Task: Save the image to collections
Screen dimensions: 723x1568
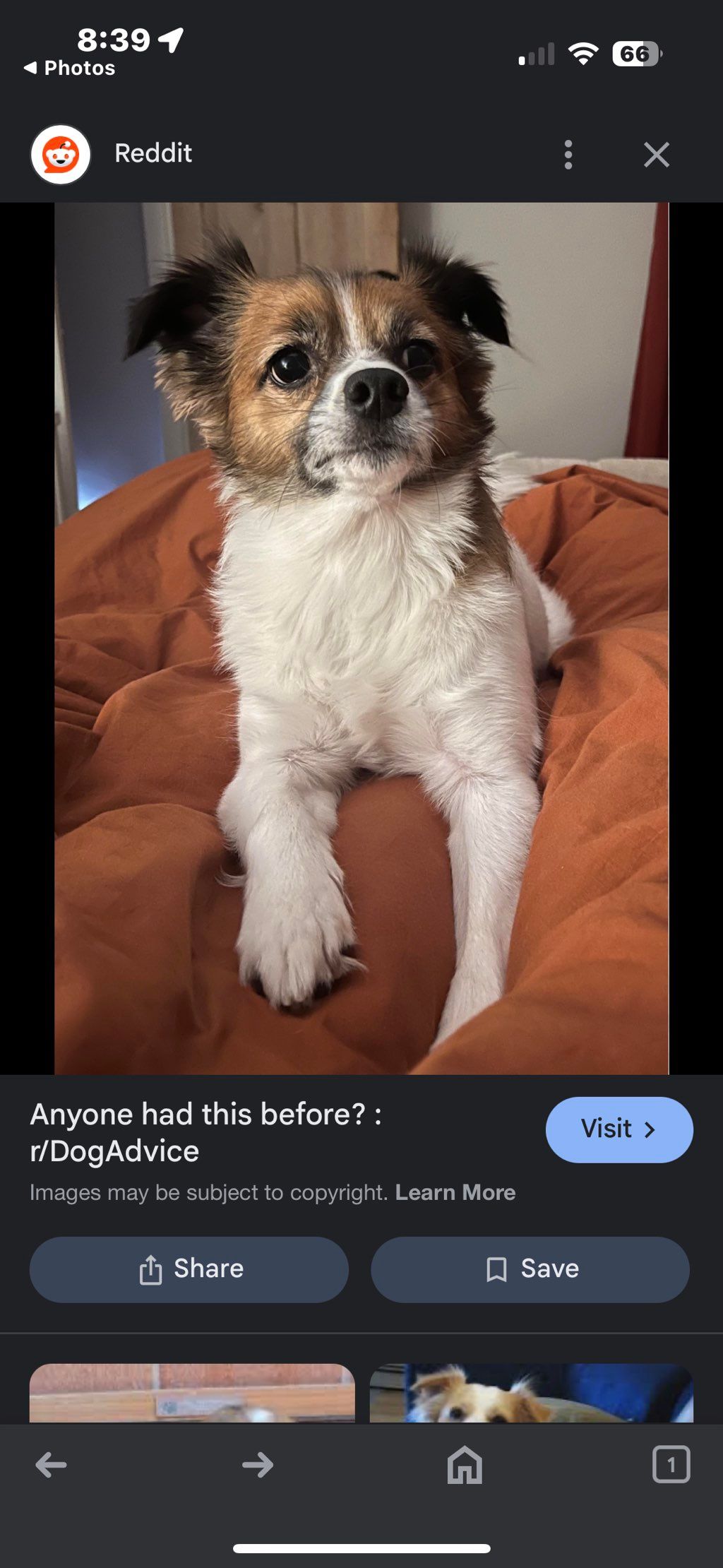Action: pyautogui.click(x=530, y=1269)
